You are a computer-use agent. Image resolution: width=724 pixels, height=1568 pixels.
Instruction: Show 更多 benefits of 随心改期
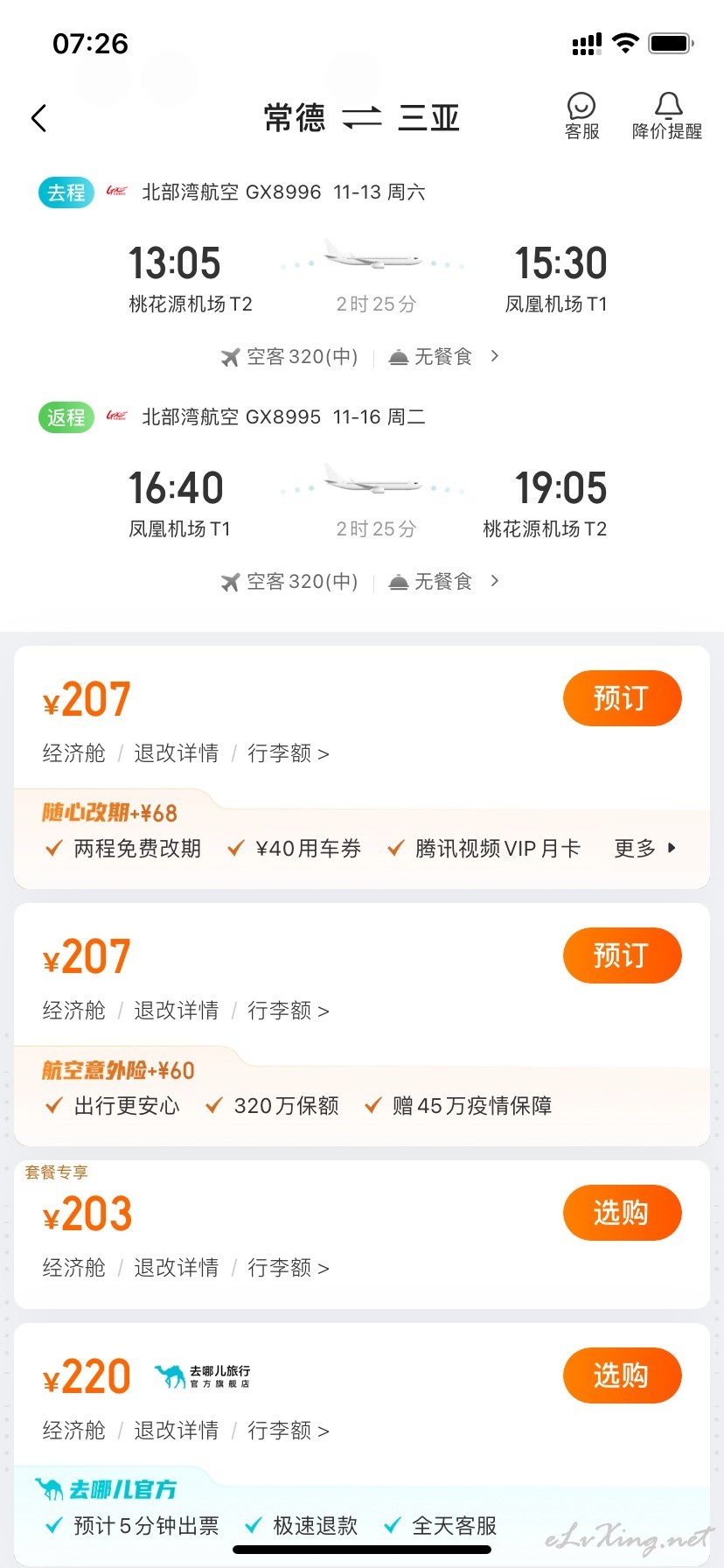tap(645, 848)
